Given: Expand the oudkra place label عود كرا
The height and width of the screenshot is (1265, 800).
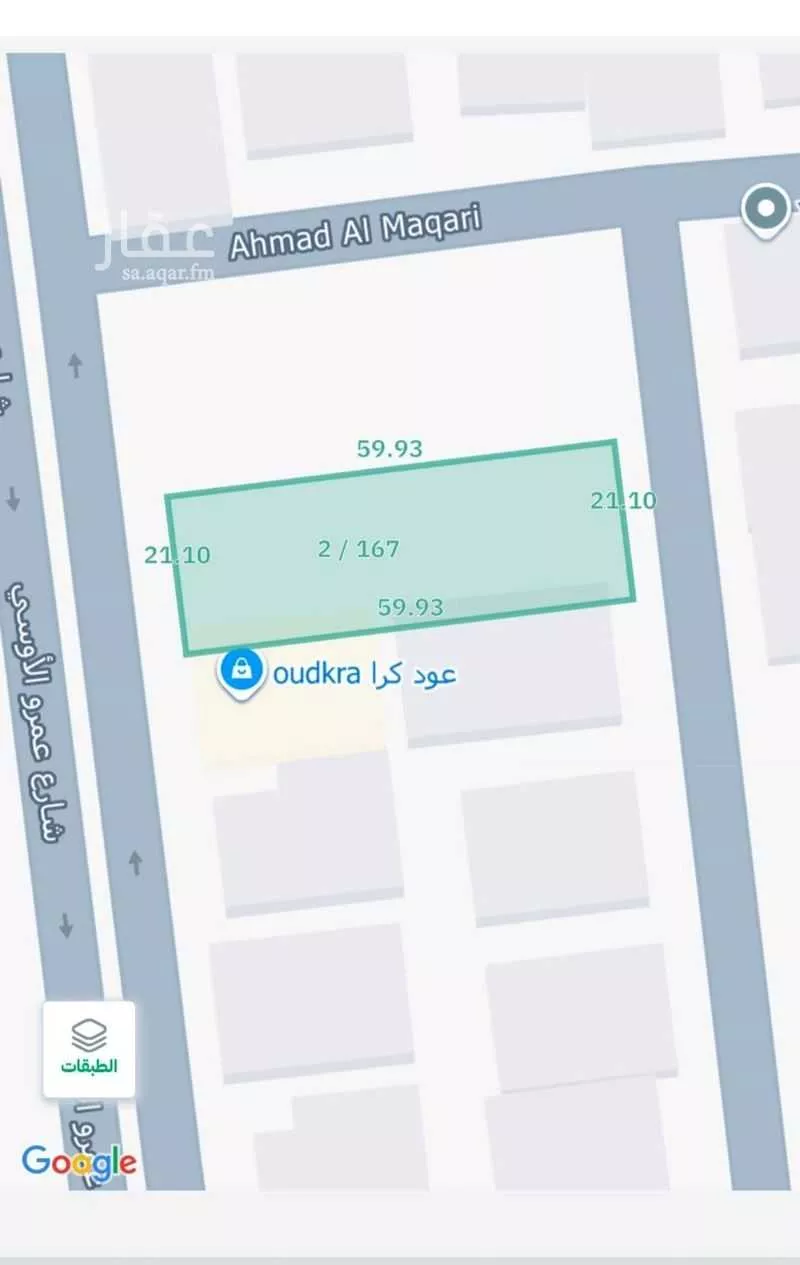Looking at the screenshot, I should click(x=360, y=673).
